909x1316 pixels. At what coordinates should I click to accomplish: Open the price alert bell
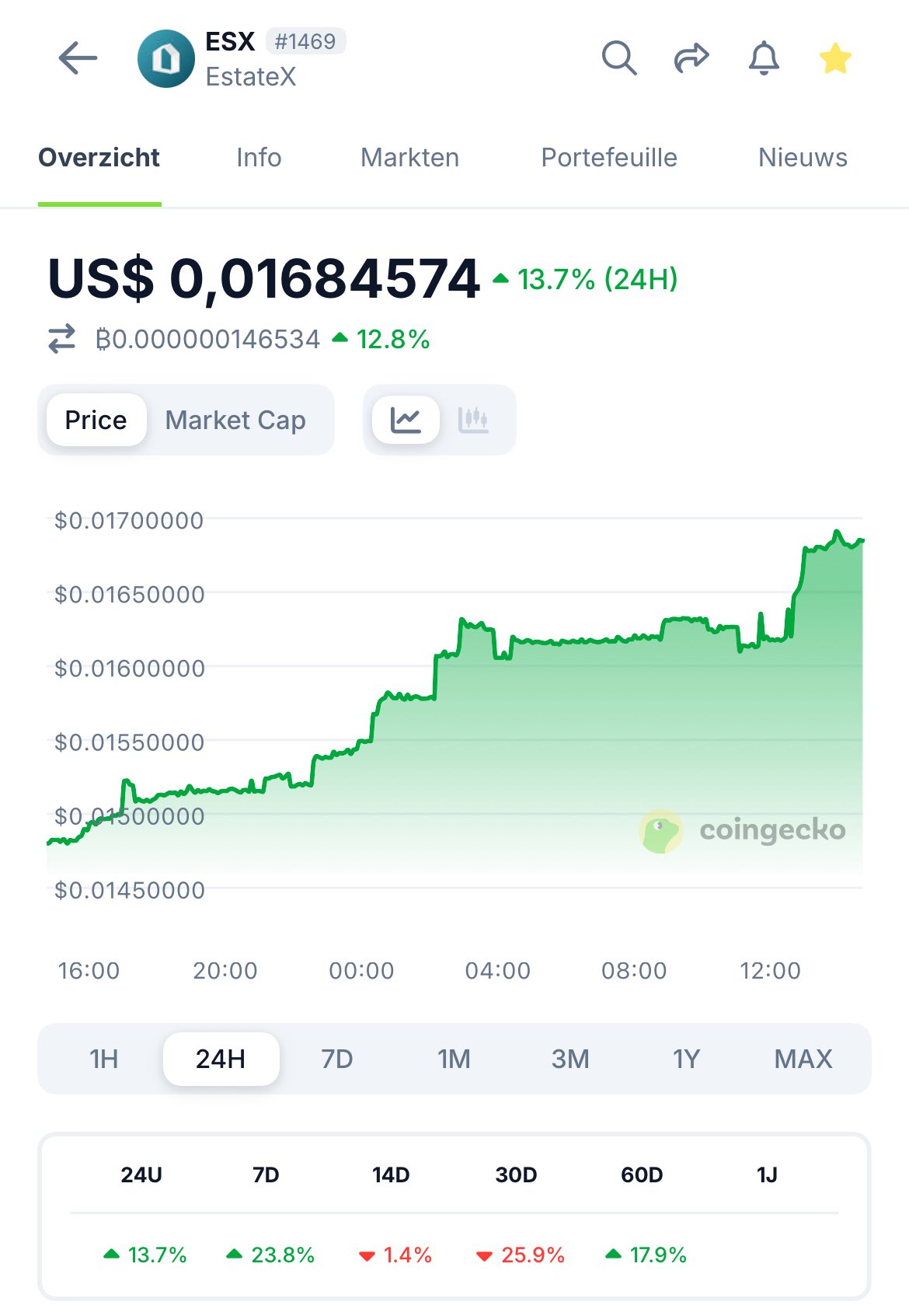click(x=764, y=58)
